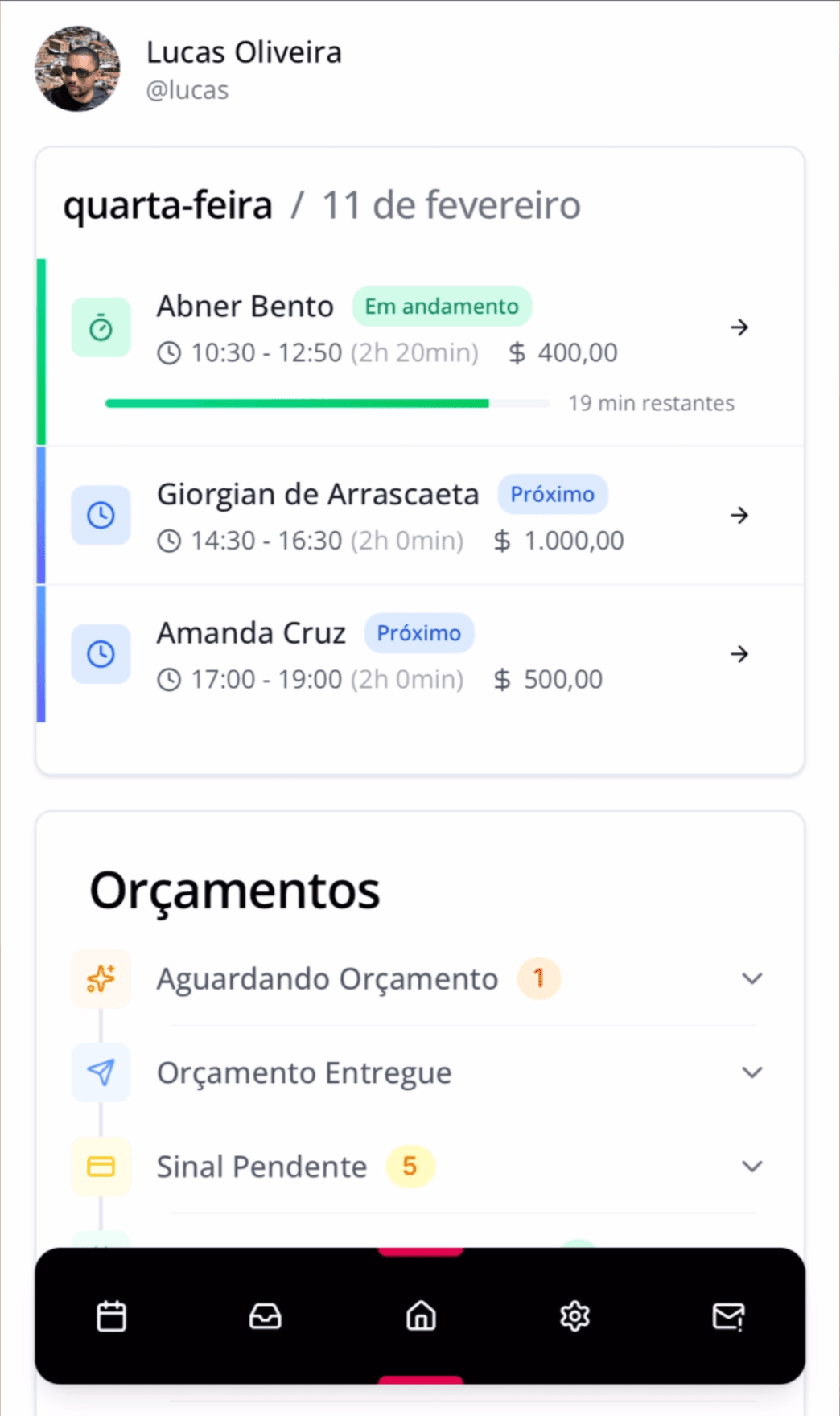Screen dimensions: 840x1416
Task: Open messages via the envelope icon
Action: pyautogui.click(x=728, y=1316)
